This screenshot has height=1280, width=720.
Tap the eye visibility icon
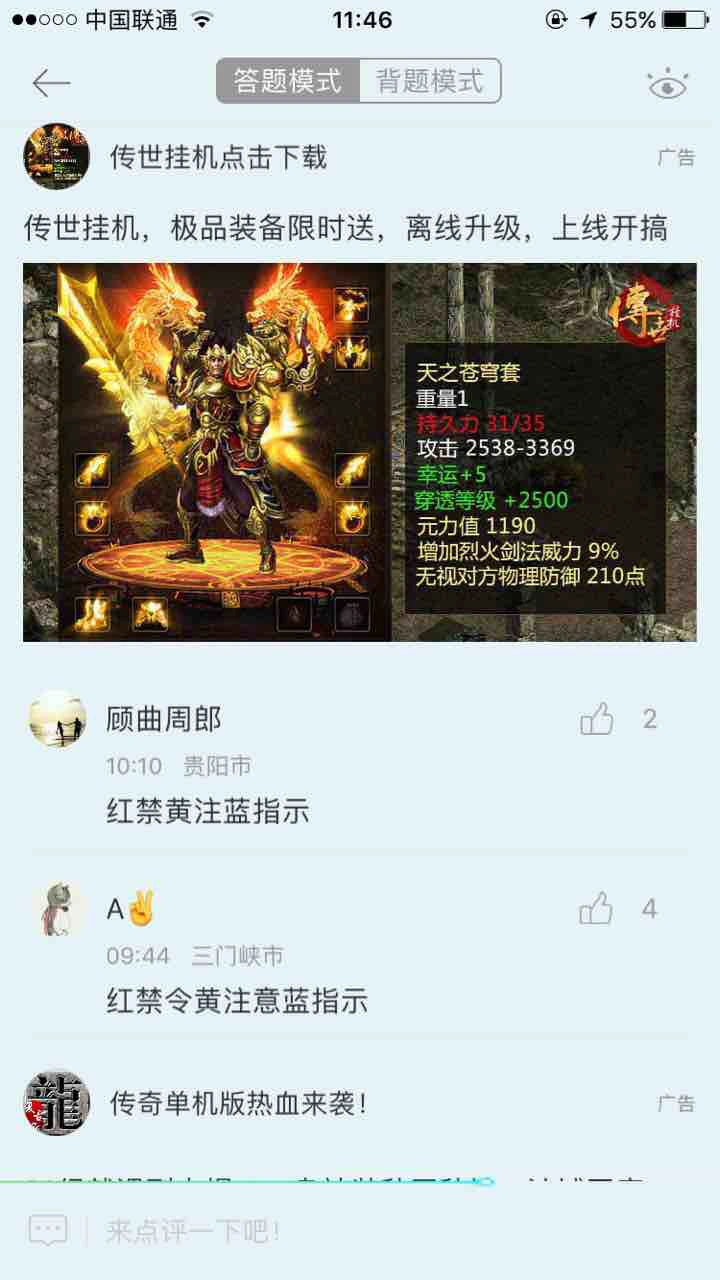click(668, 84)
